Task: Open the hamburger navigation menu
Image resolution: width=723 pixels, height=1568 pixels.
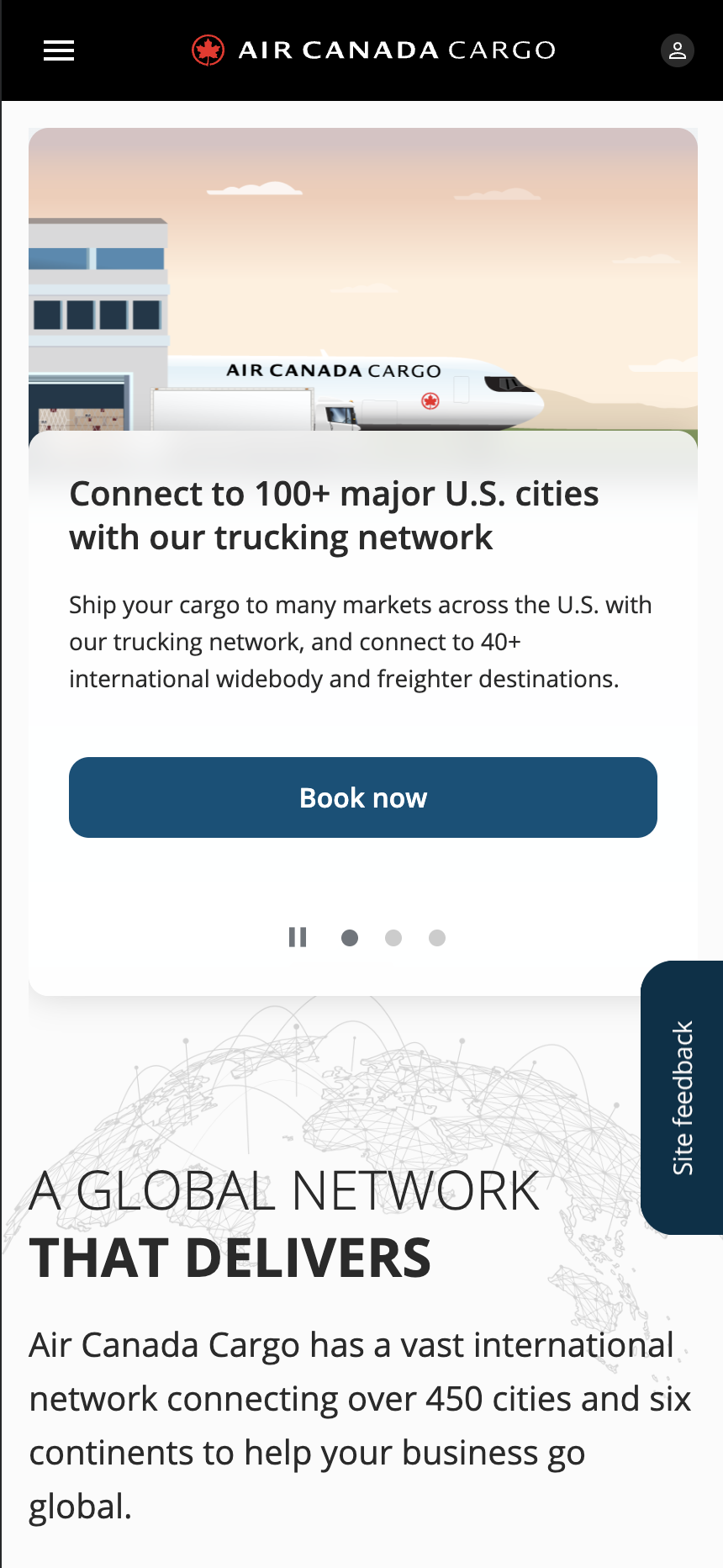Action: click(59, 50)
